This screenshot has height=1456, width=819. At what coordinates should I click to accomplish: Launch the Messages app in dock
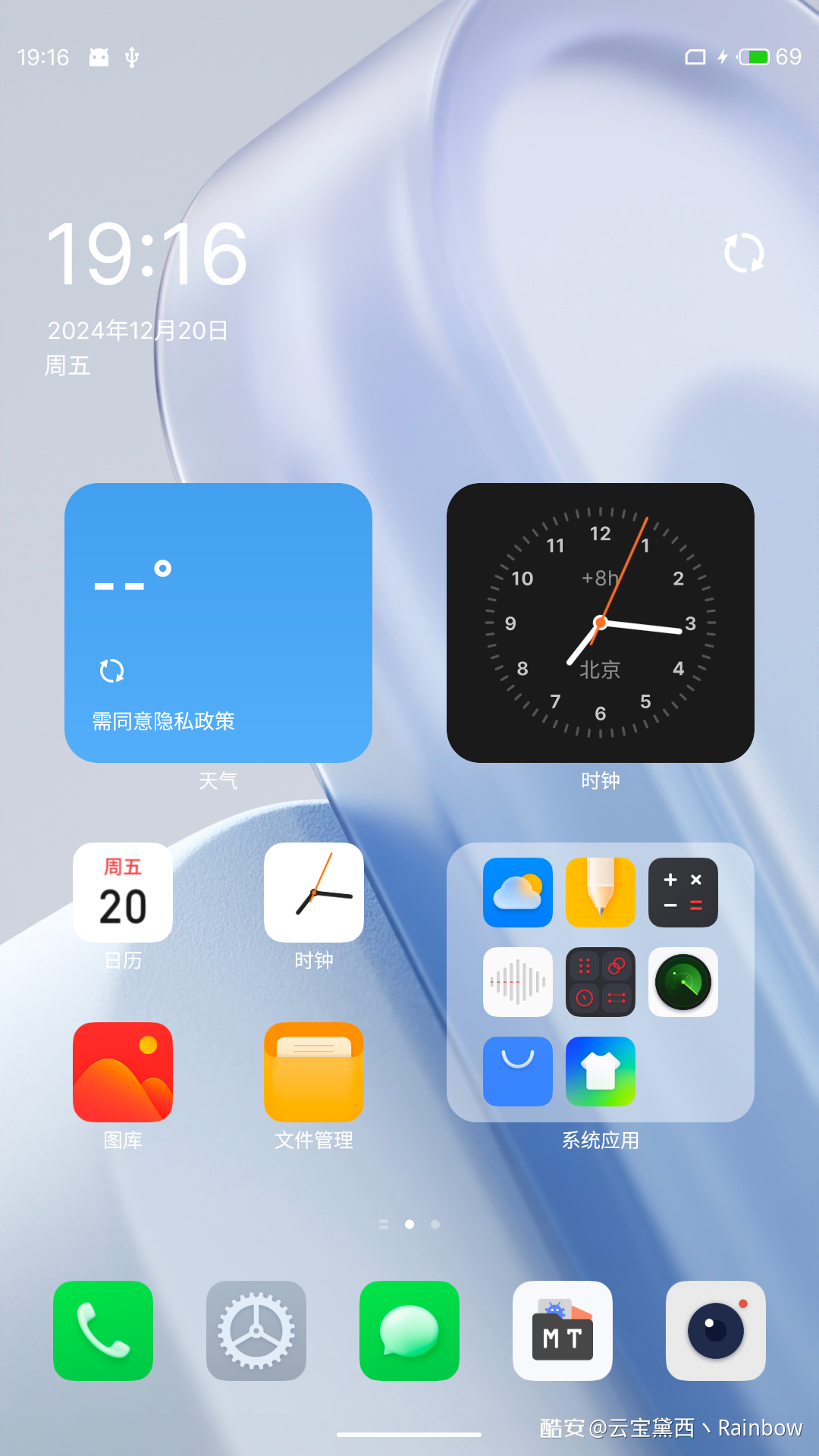(409, 1331)
